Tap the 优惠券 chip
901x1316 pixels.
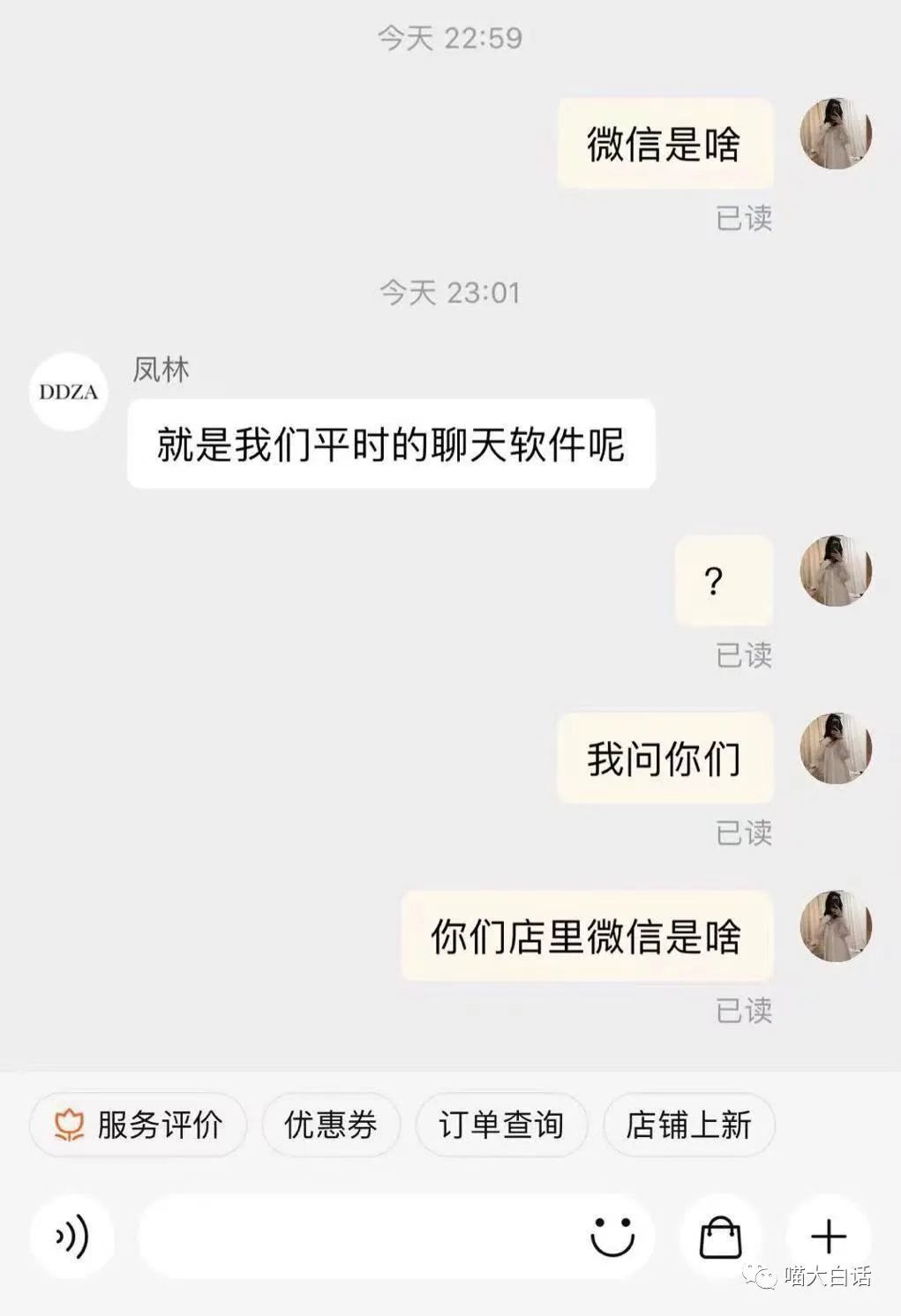(331, 1125)
